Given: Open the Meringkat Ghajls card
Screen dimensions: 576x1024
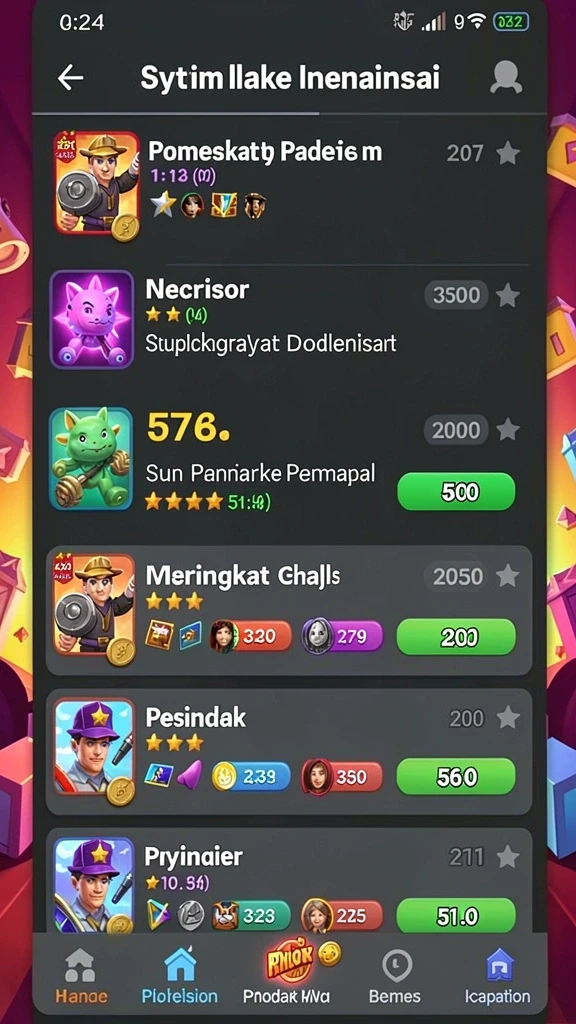Looking at the screenshot, I should pos(288,610).
